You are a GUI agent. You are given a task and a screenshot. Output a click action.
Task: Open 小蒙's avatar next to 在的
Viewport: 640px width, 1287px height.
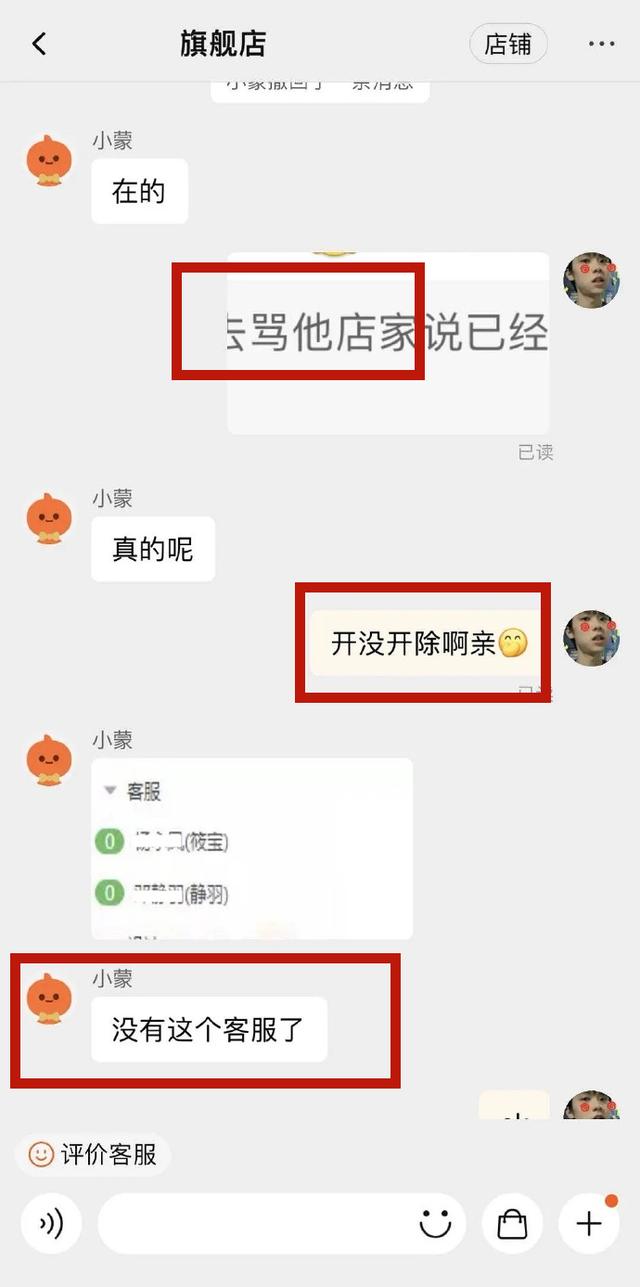(49, 162)
